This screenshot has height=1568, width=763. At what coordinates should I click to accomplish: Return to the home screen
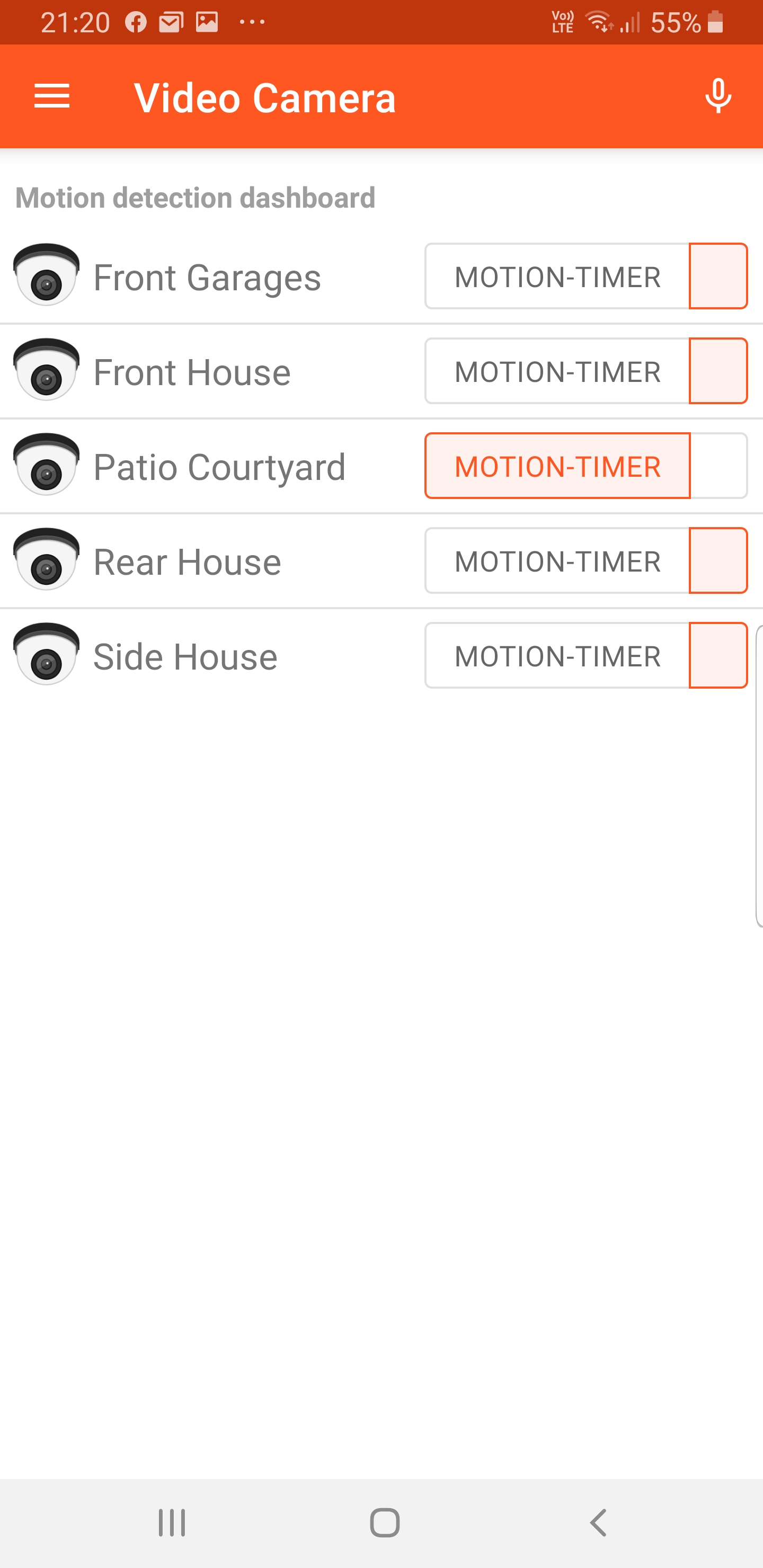click(x=385, y=1523)
